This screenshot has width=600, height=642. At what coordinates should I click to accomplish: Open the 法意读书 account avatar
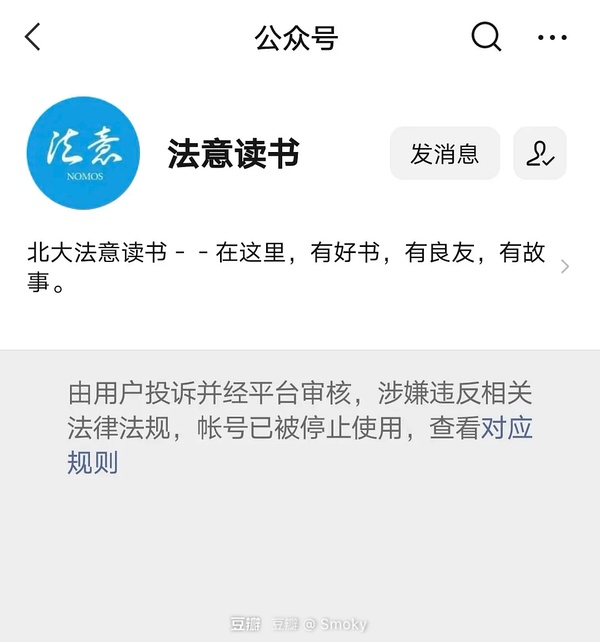pyautogui.click(x=83, y=153)
